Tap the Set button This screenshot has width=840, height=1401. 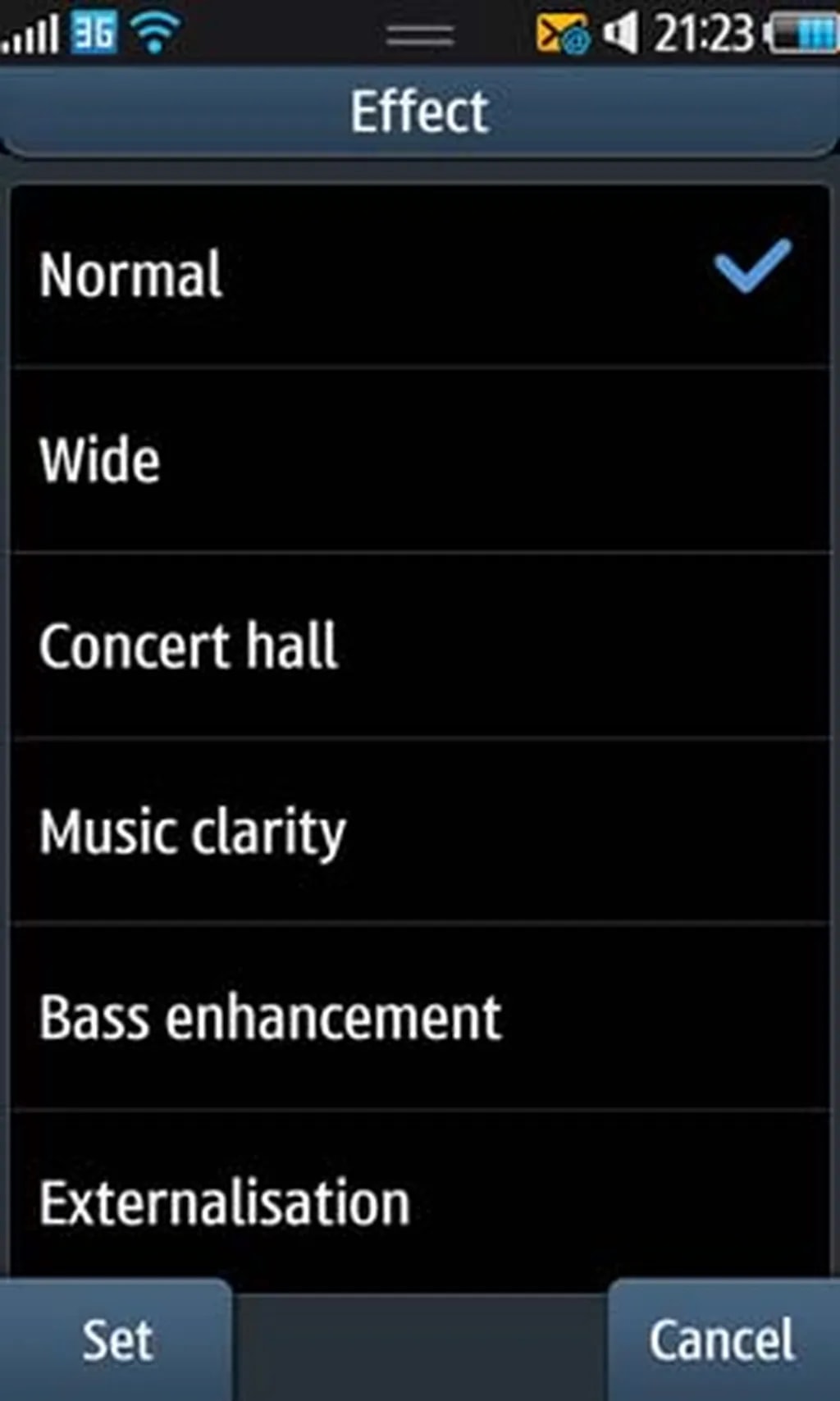[116, 1341]
